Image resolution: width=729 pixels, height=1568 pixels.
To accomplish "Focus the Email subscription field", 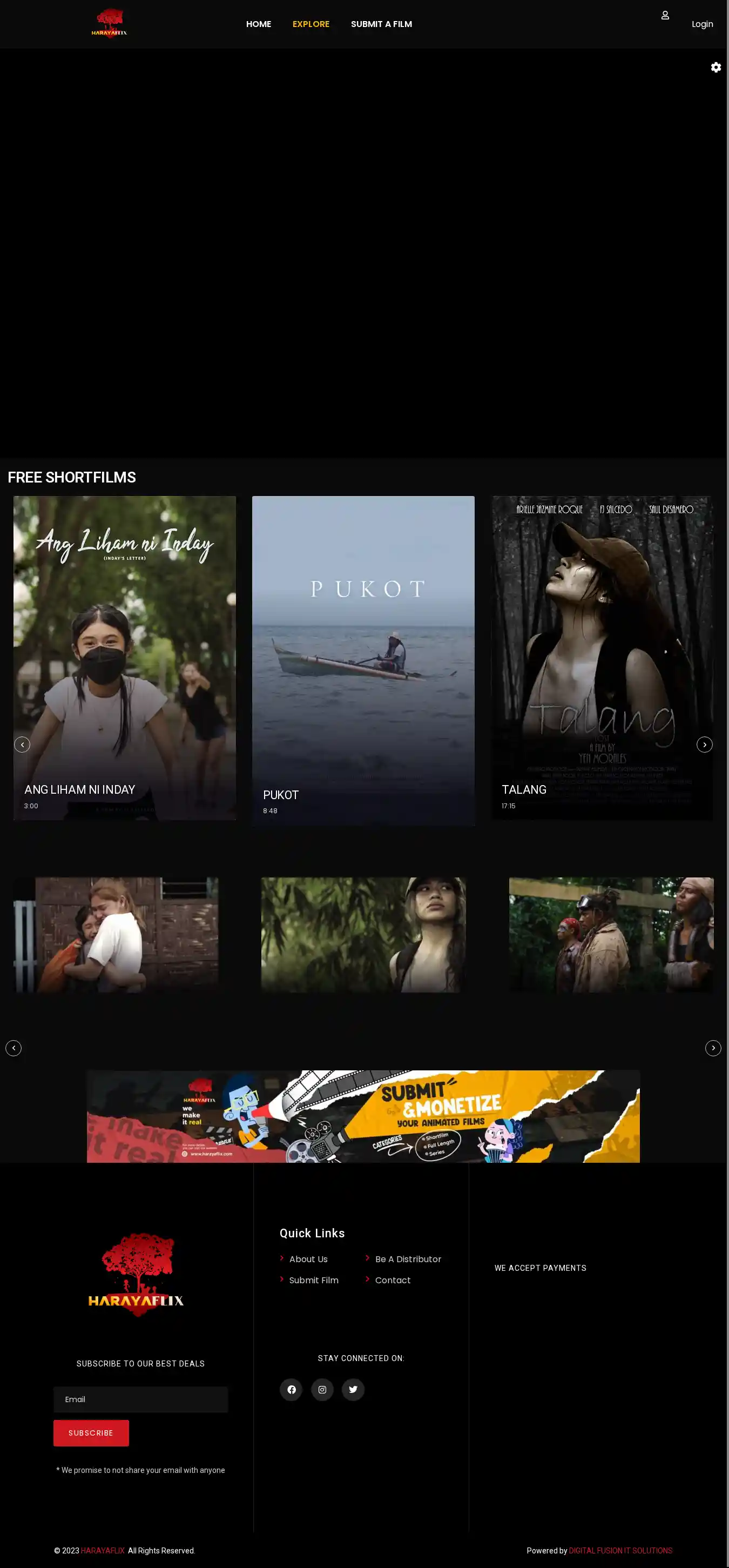I will click(140, 1399).
